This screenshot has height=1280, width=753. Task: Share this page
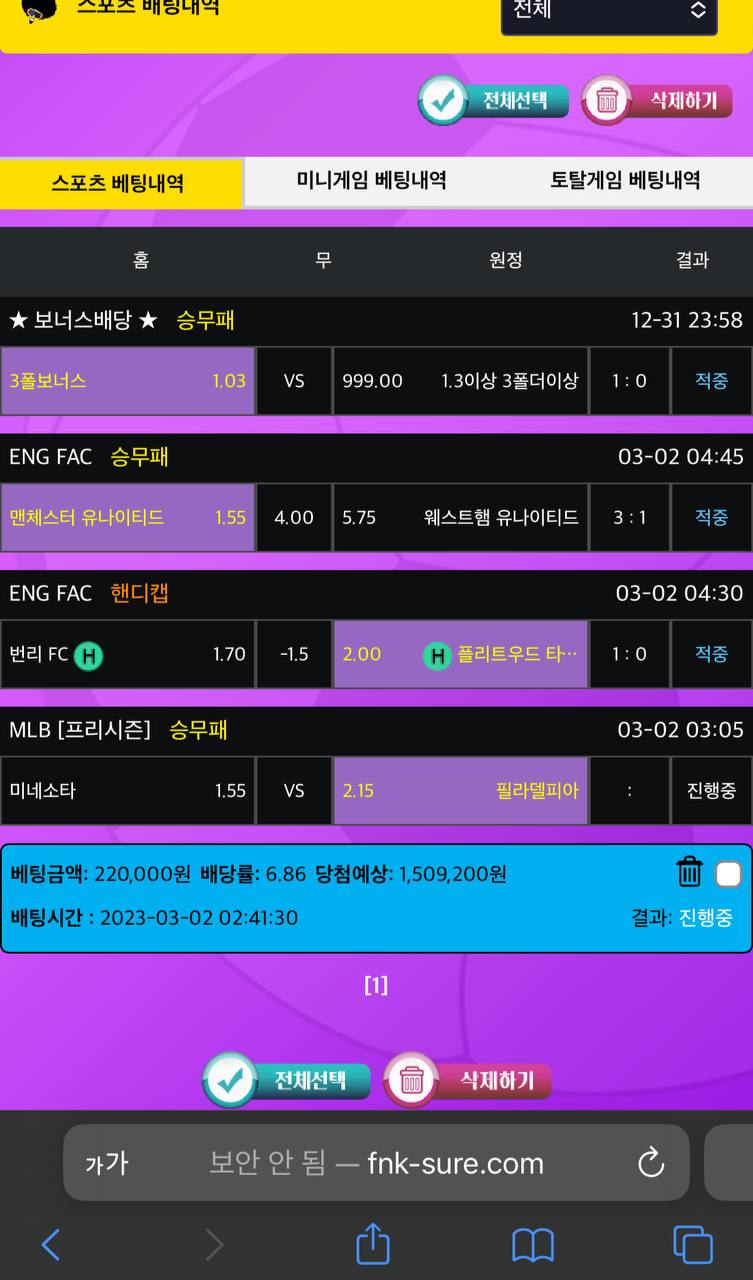click(373, 1245)
